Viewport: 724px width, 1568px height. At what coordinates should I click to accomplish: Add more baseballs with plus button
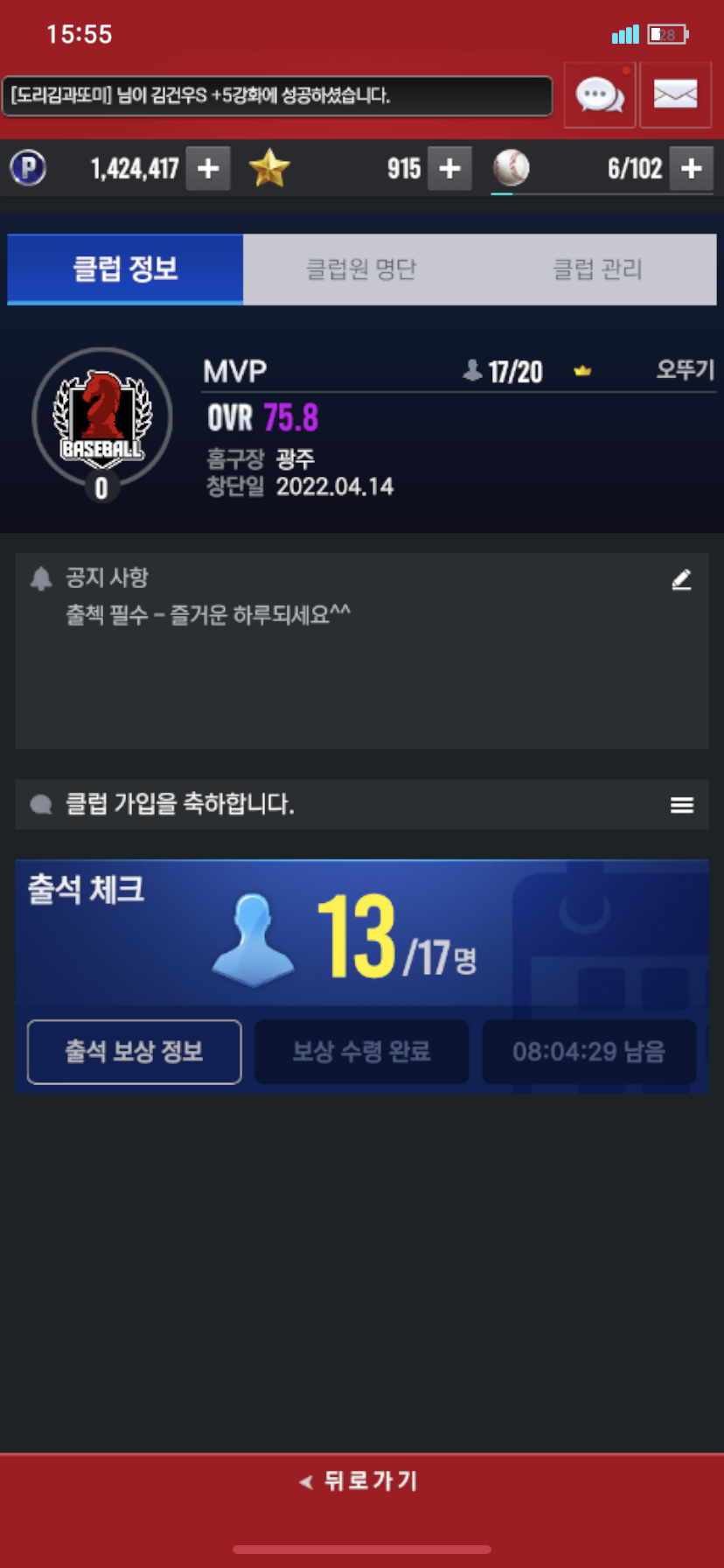[x=691, y=168]
